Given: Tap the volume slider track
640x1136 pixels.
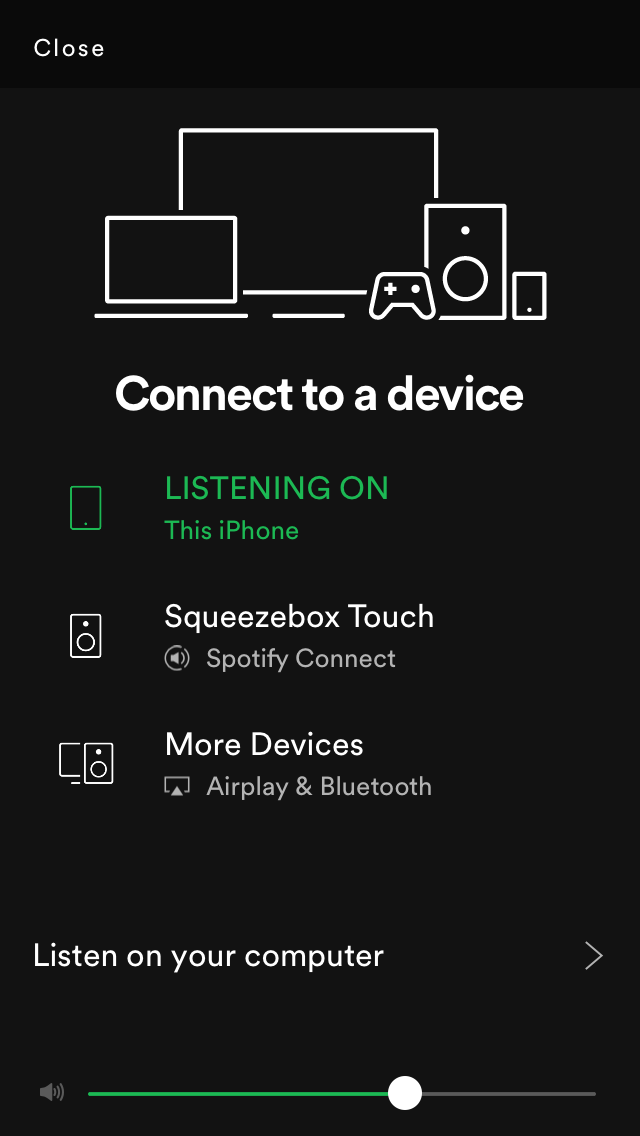Looking at the screenshot, I should tap(500, 1093).
